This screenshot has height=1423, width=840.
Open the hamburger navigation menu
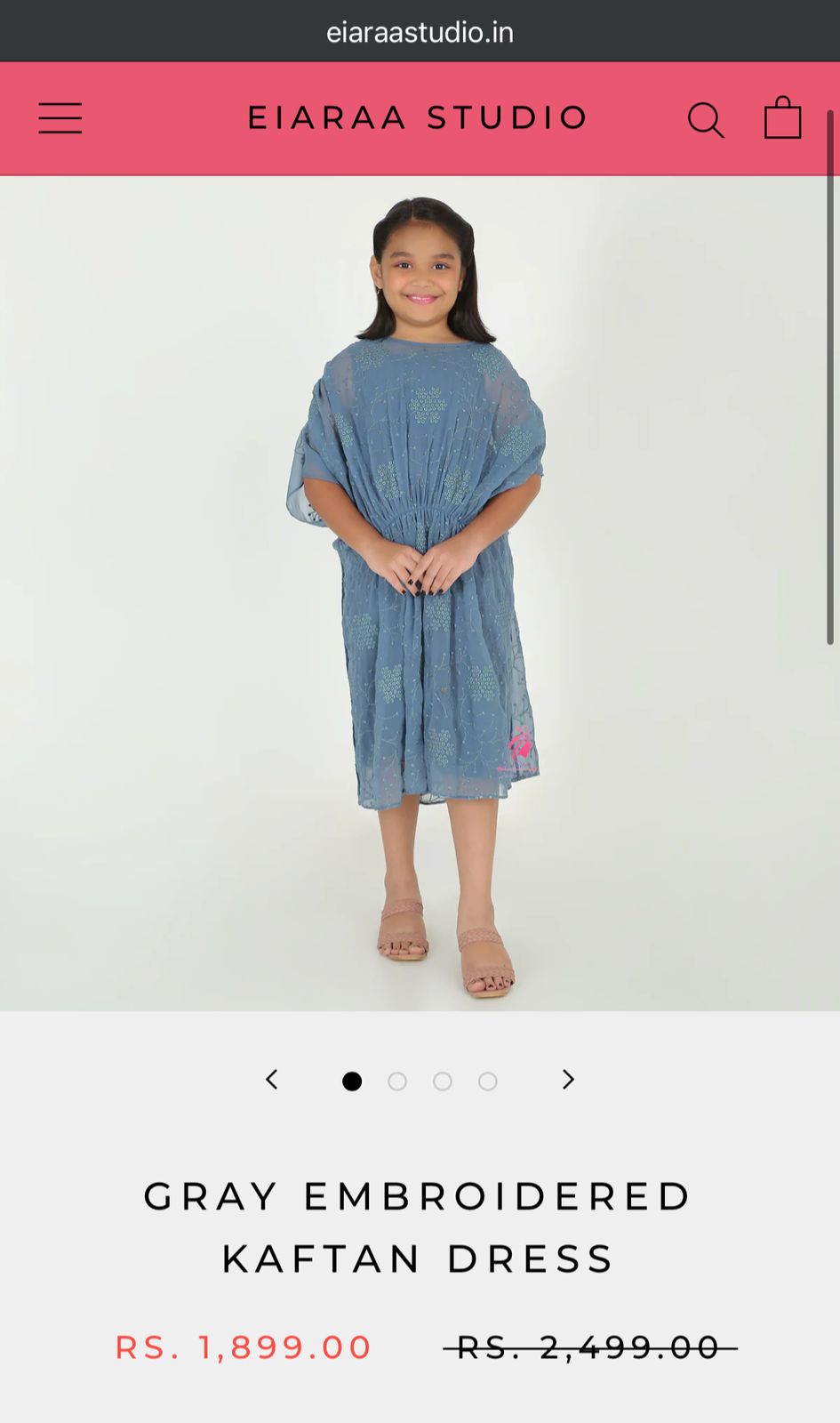point(60,118)
